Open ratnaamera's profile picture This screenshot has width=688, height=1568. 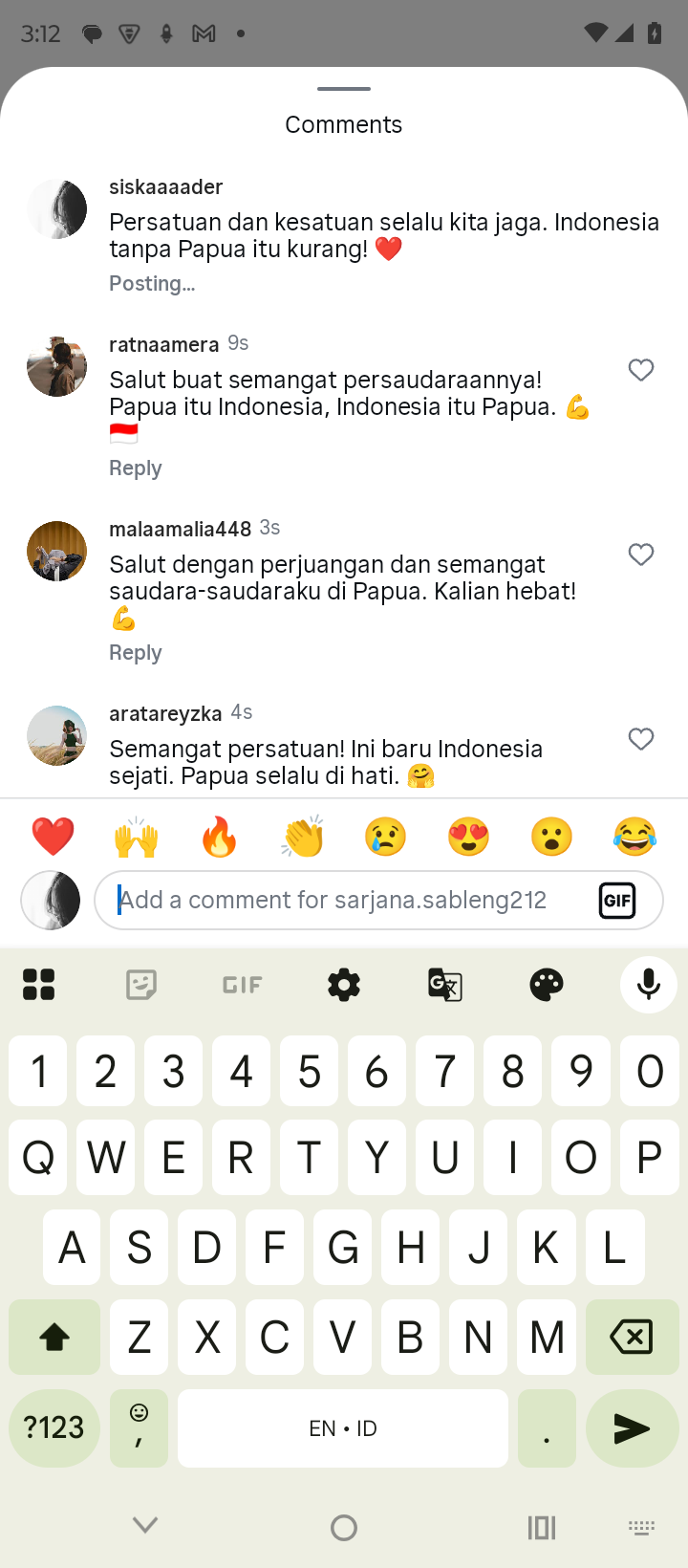pos(56,366)
